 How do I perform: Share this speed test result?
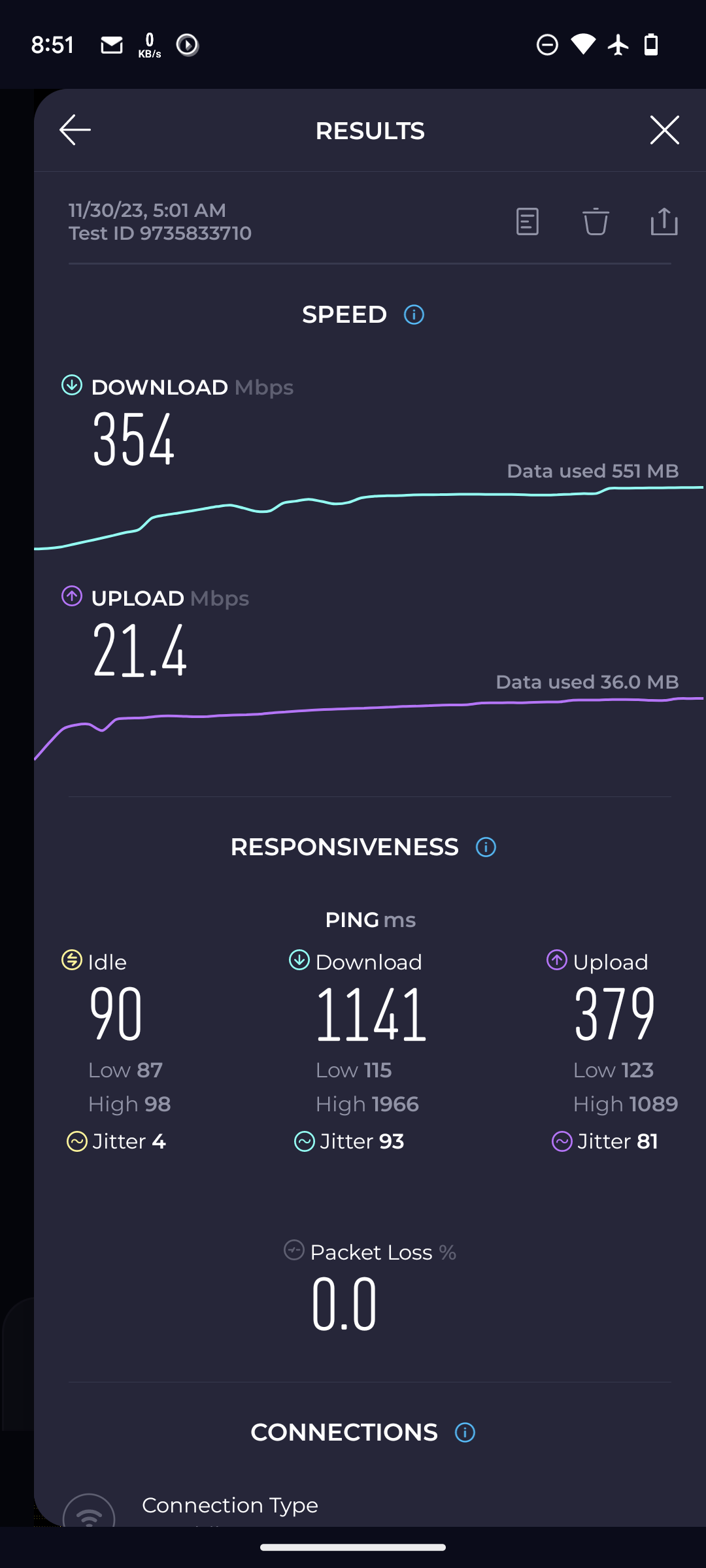click(x=664, y=221)
